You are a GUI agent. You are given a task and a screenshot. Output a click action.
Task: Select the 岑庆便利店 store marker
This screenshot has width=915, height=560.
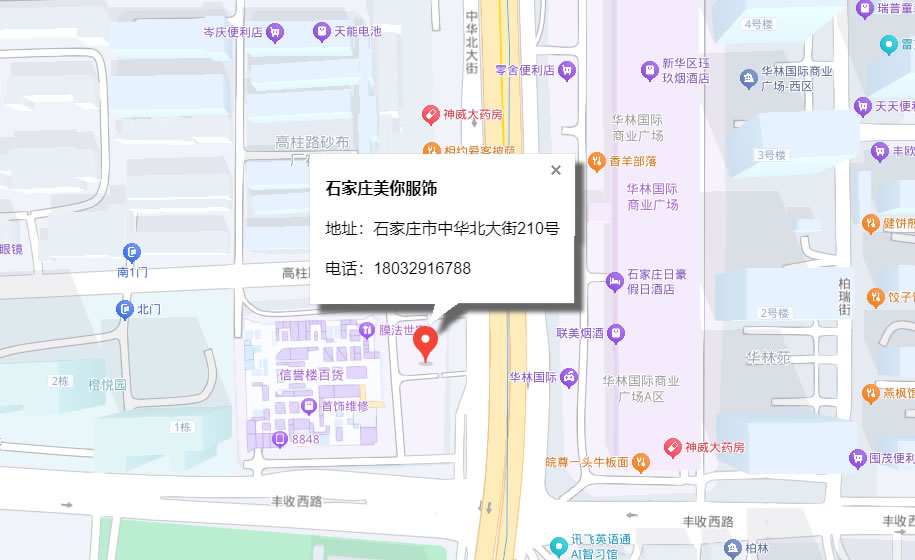(x=276, y=32)
